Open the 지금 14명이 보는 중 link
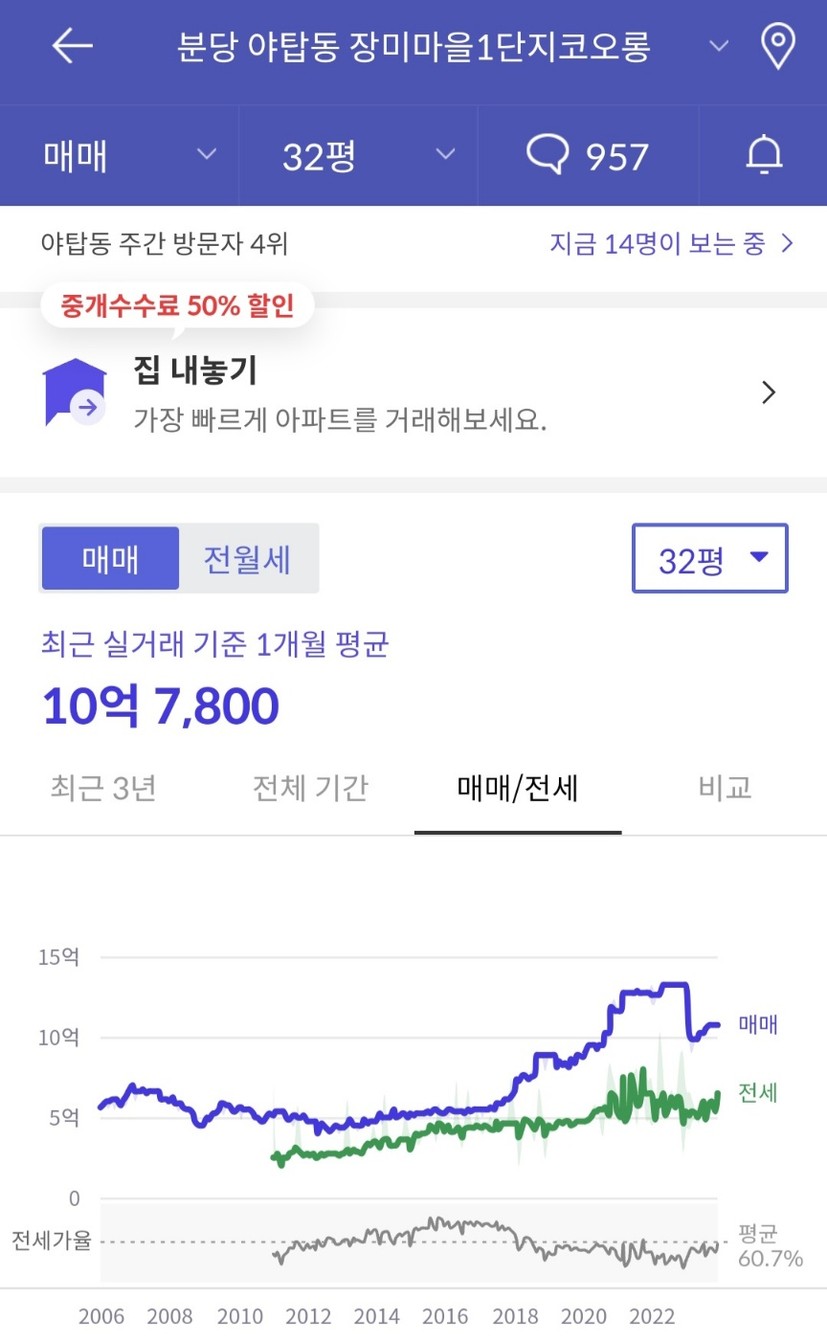The width and height of the screenshot is (827, 1344). (x=671, y=243)
